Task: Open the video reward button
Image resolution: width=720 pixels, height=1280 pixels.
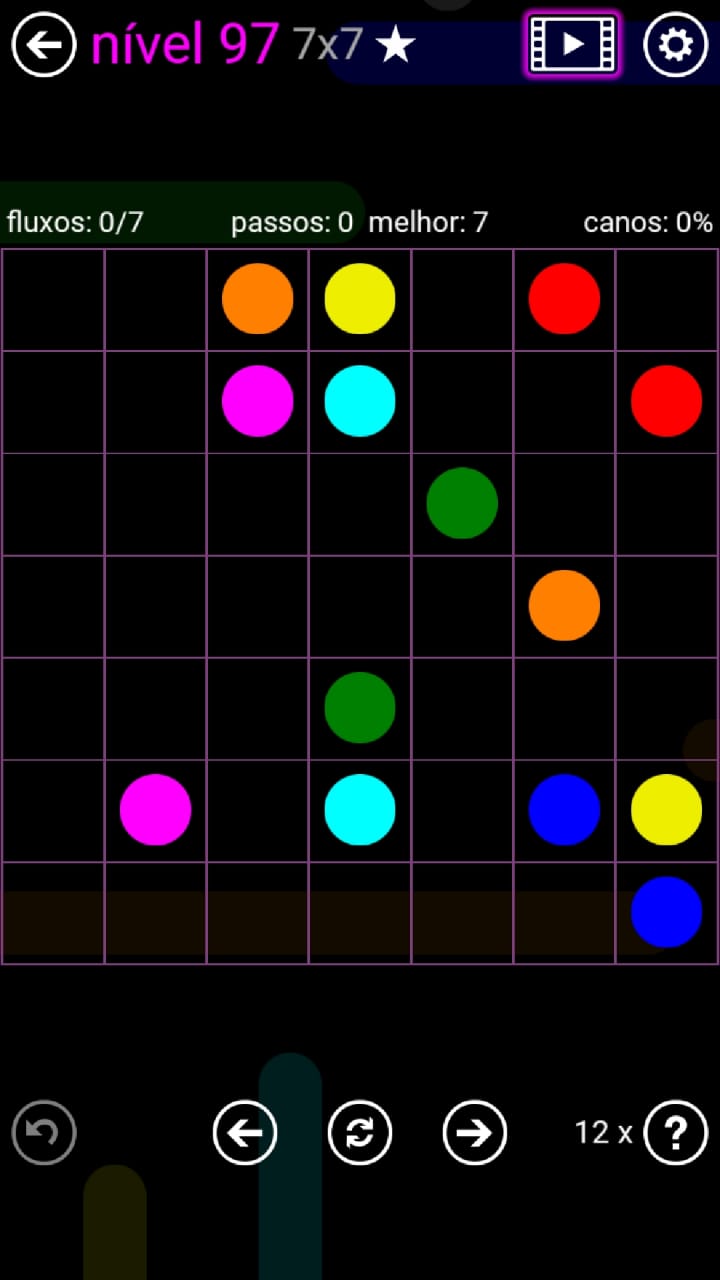Action: (x=572, y=44)
